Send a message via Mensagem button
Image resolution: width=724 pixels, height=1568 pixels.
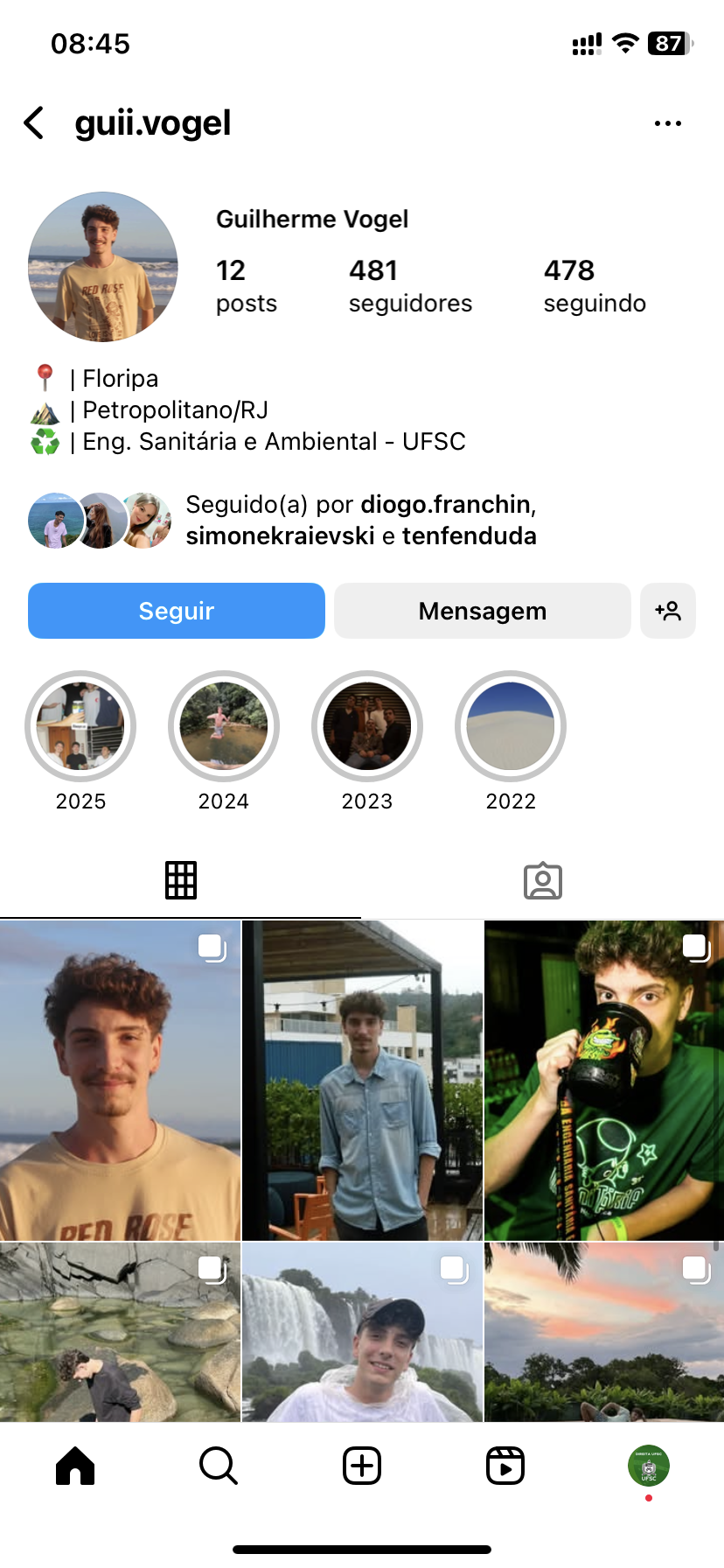coord(483,611)
